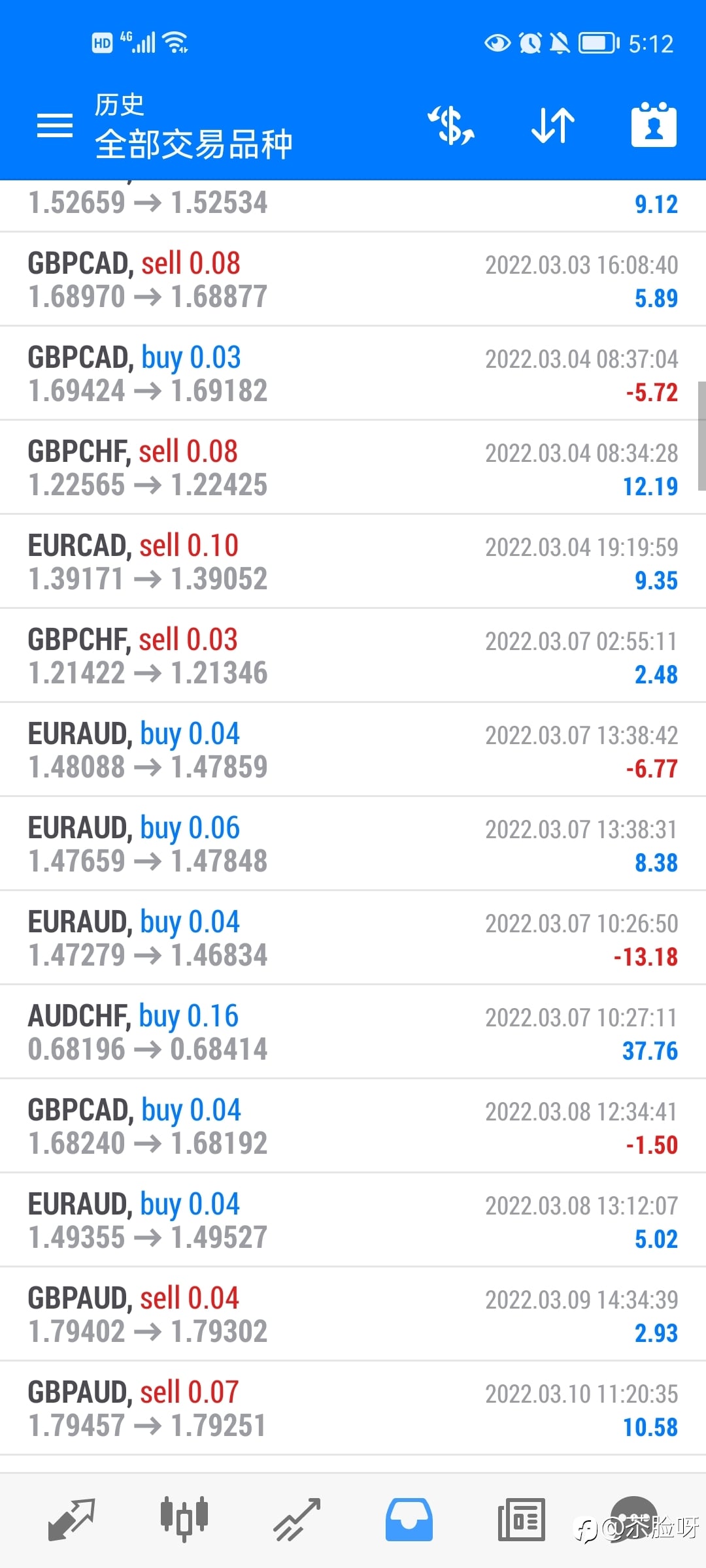Expand the AUDCHF buy 0.16 trade

353,1032
